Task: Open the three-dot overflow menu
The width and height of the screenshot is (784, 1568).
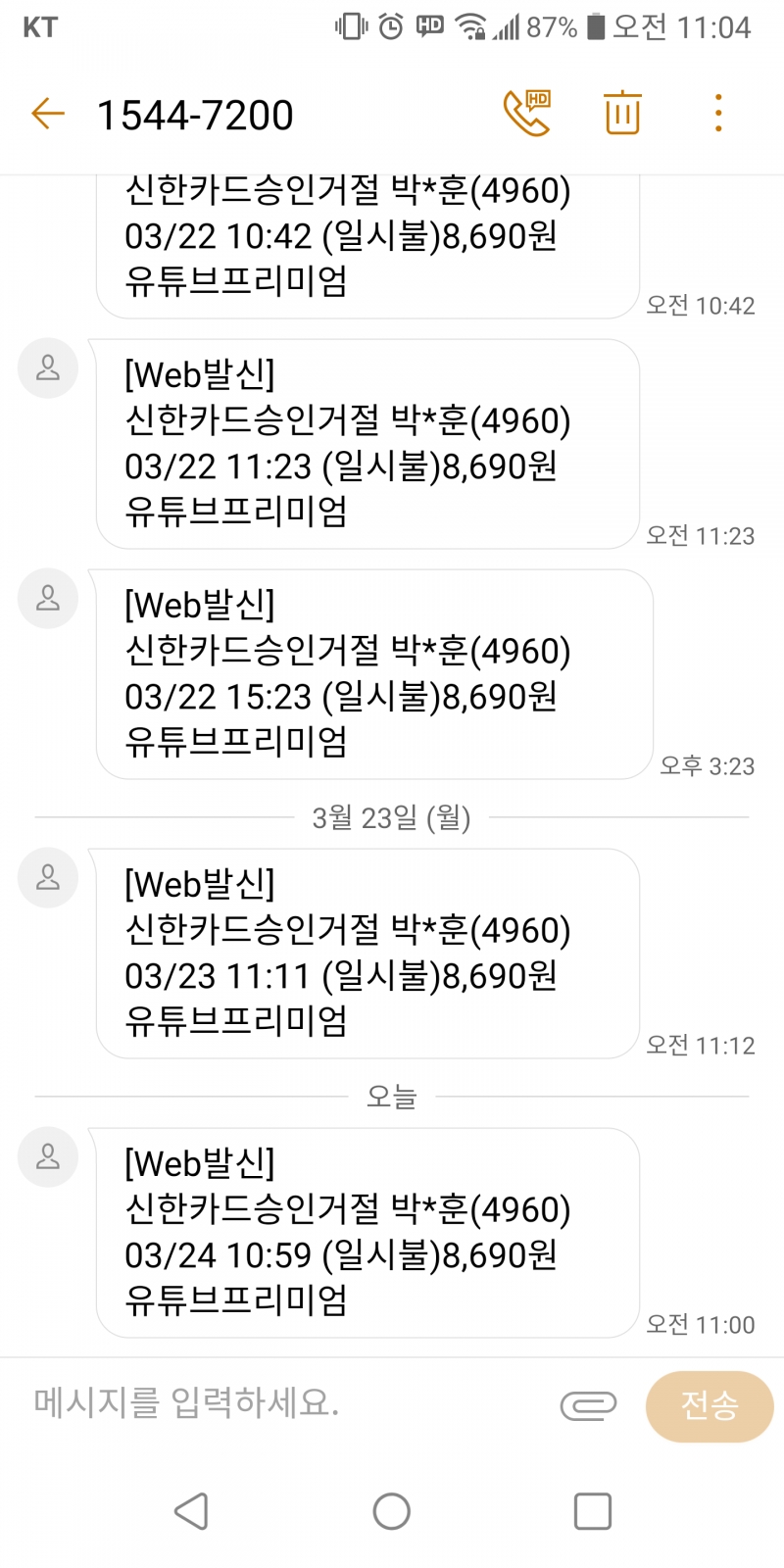Action: [x=718, y=113]
